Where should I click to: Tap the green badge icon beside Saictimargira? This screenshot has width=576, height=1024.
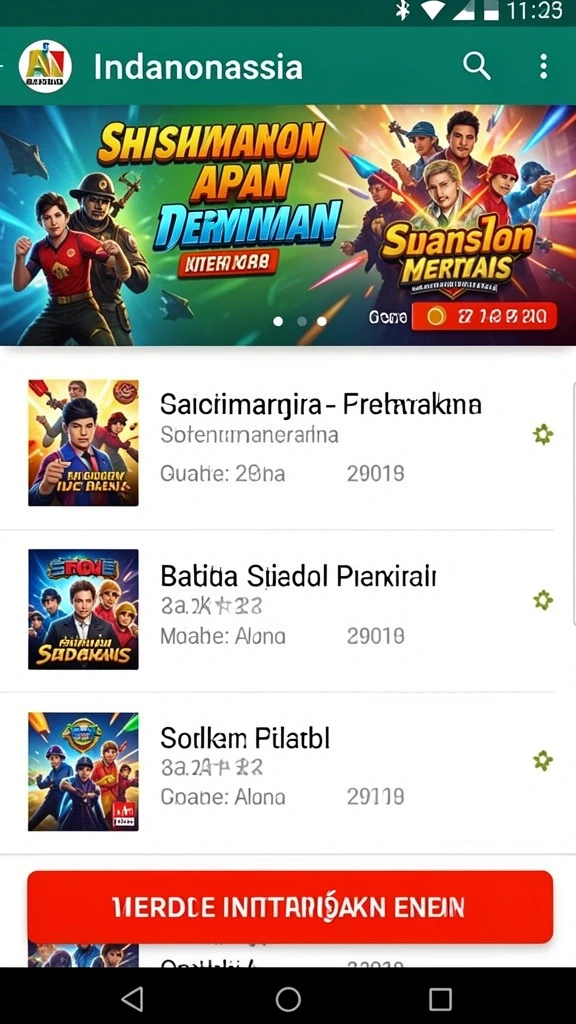543,434
